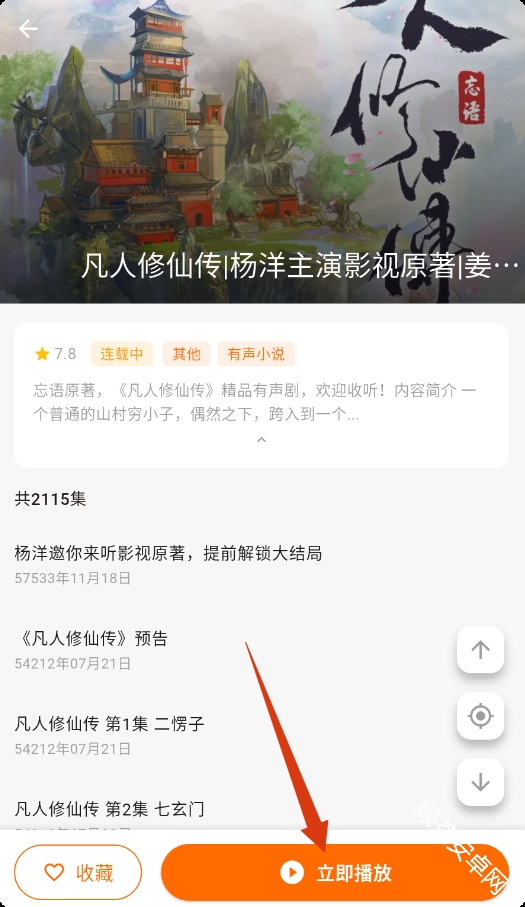Go back using the top-left arrow
Viewport: 525px width, 907px height.
tap(28, 28)
